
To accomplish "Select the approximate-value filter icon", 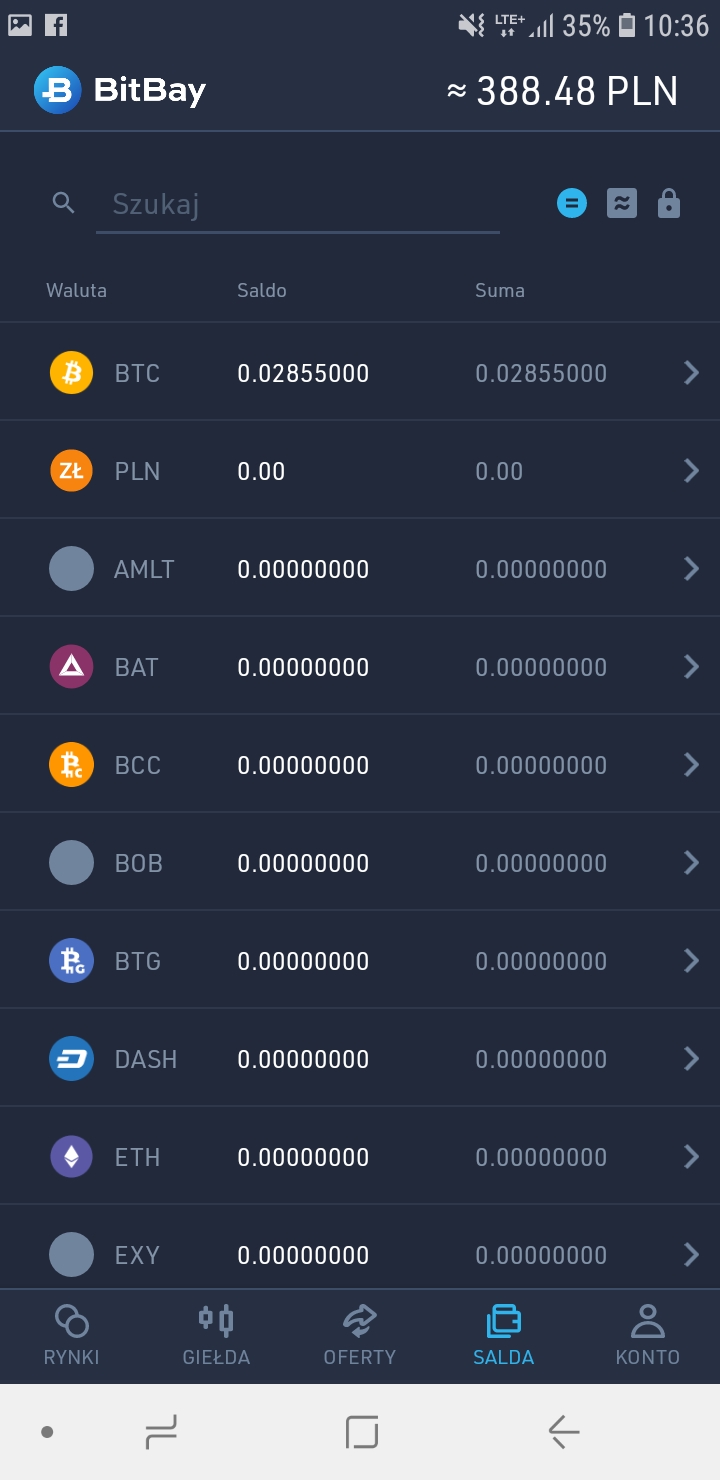I will (621, 204).
